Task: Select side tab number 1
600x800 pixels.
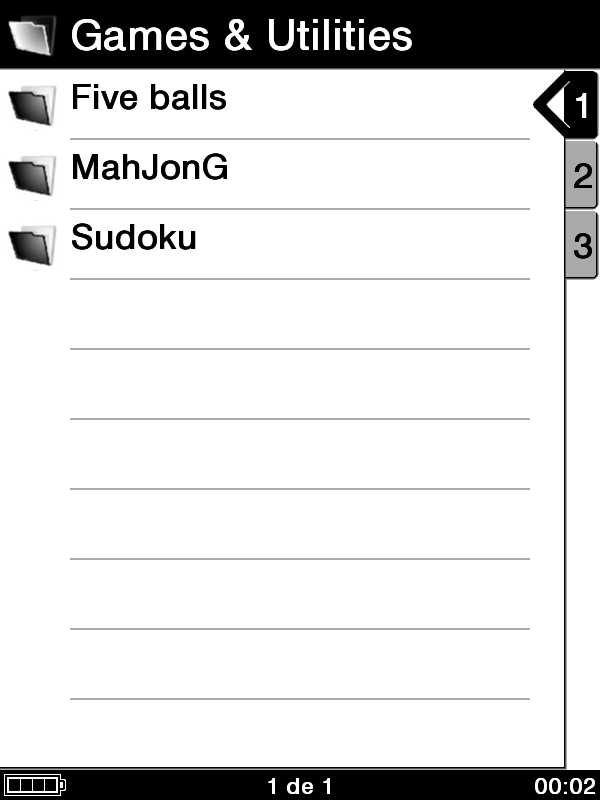Action: click(x=579, y=104)
